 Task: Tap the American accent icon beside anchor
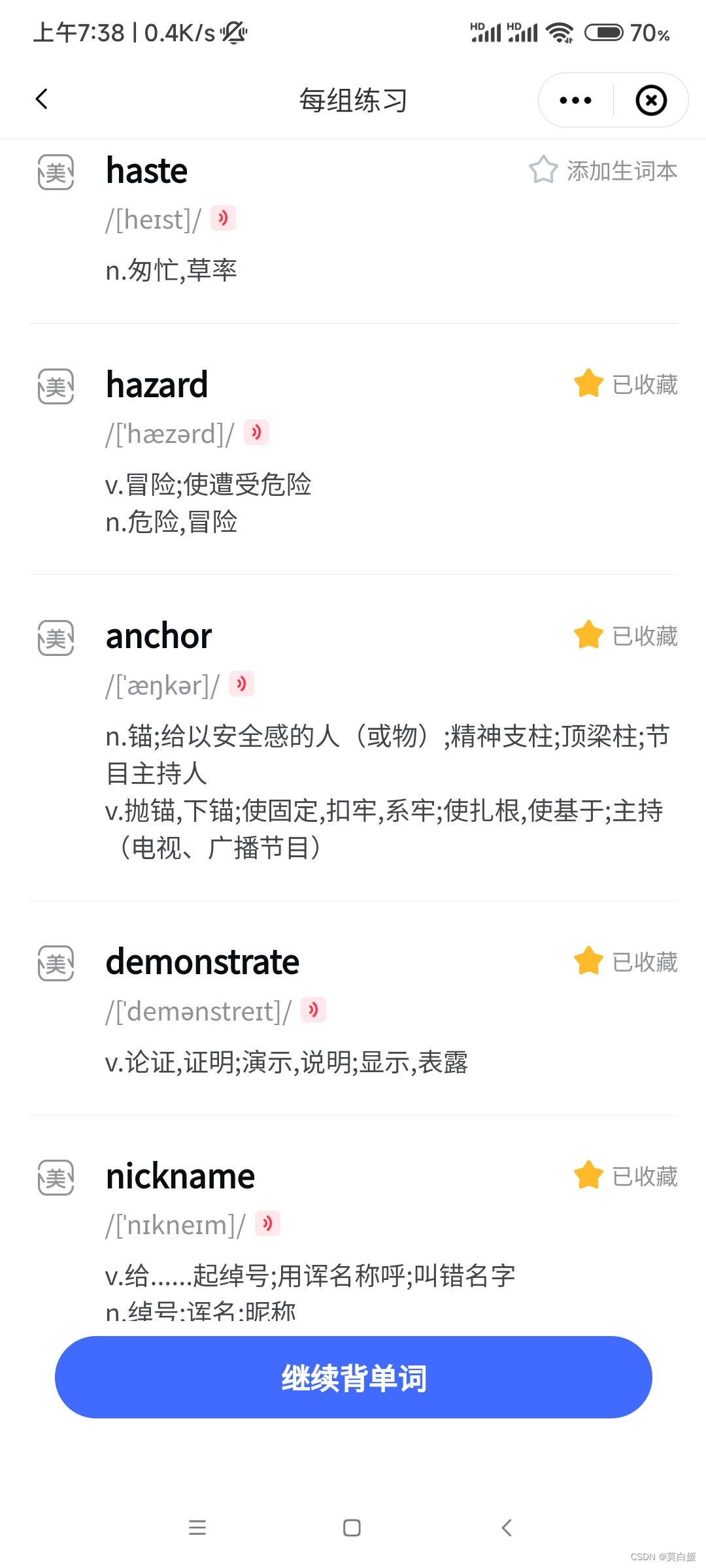56,638
